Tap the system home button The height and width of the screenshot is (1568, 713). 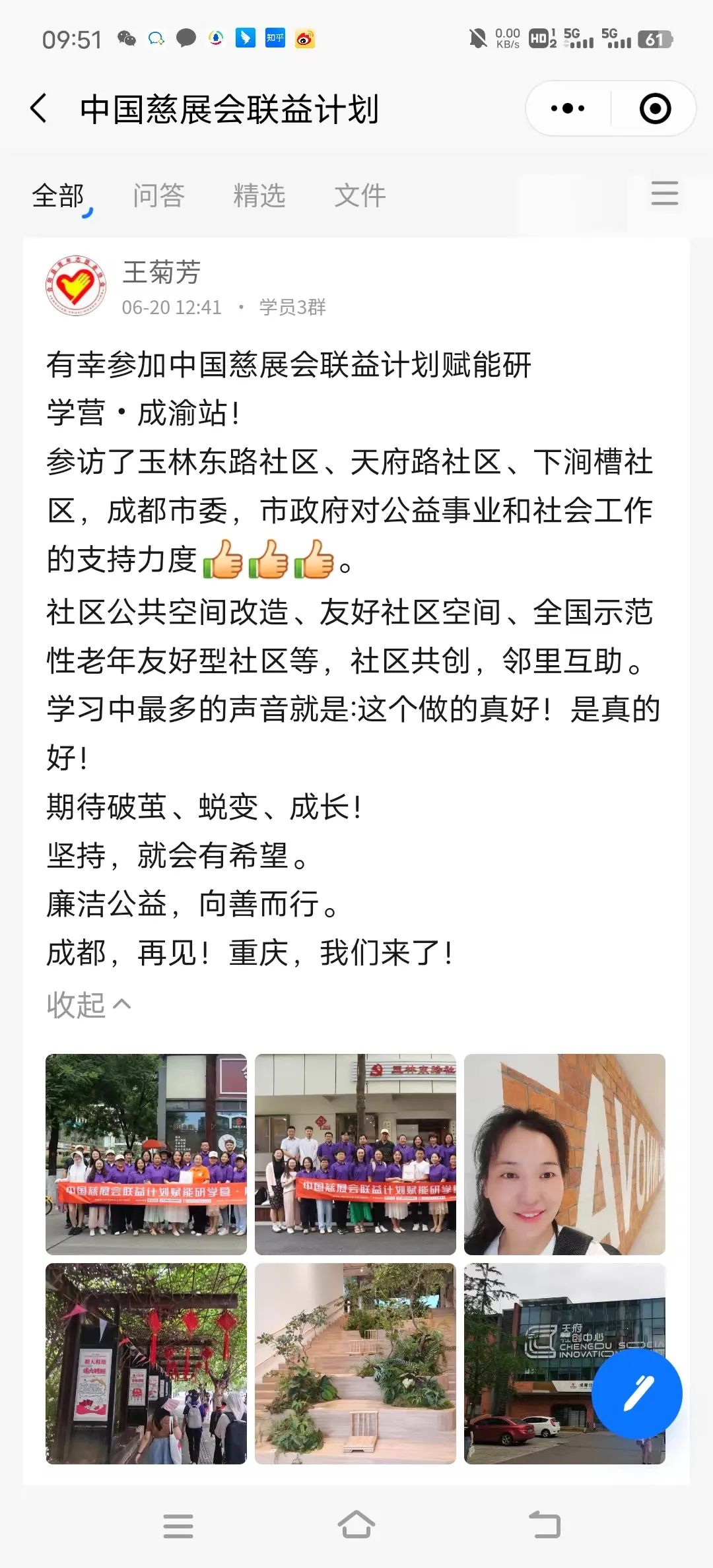[x=356, y=1525]
